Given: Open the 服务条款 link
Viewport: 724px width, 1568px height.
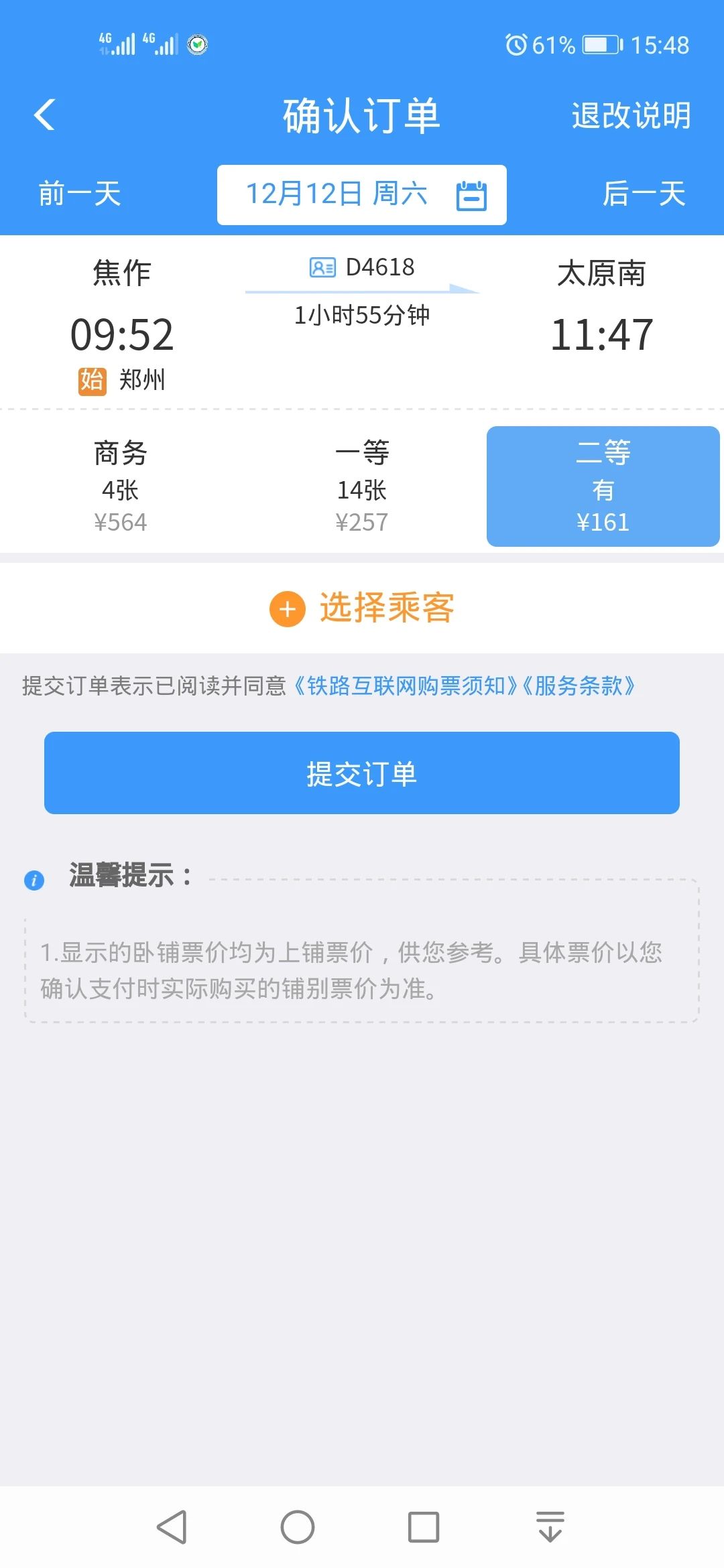Looking at the screenshot, I should tap(578, 685).
